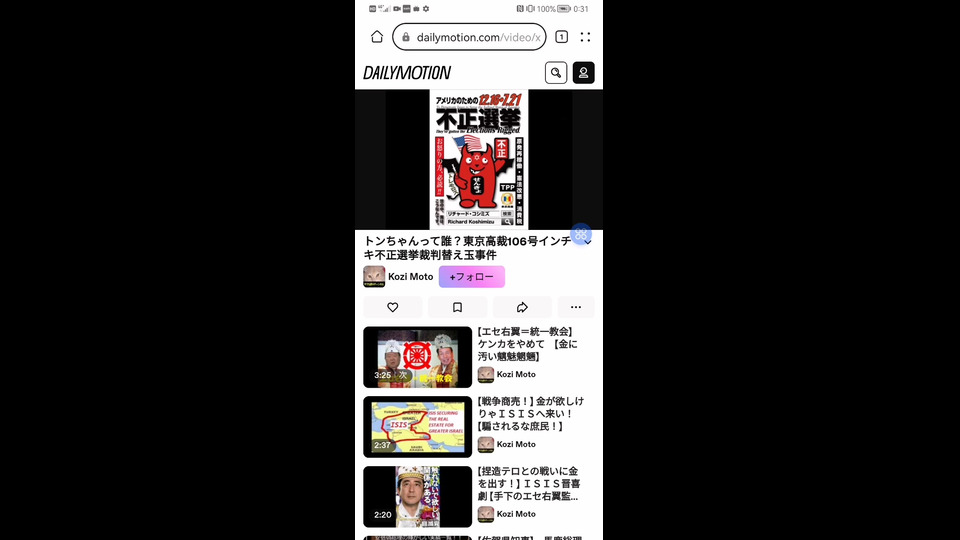The width and height of the screenshot is (960, 540).
Task: Share this video
Action: pyautogui.click(x=522, y=307)
